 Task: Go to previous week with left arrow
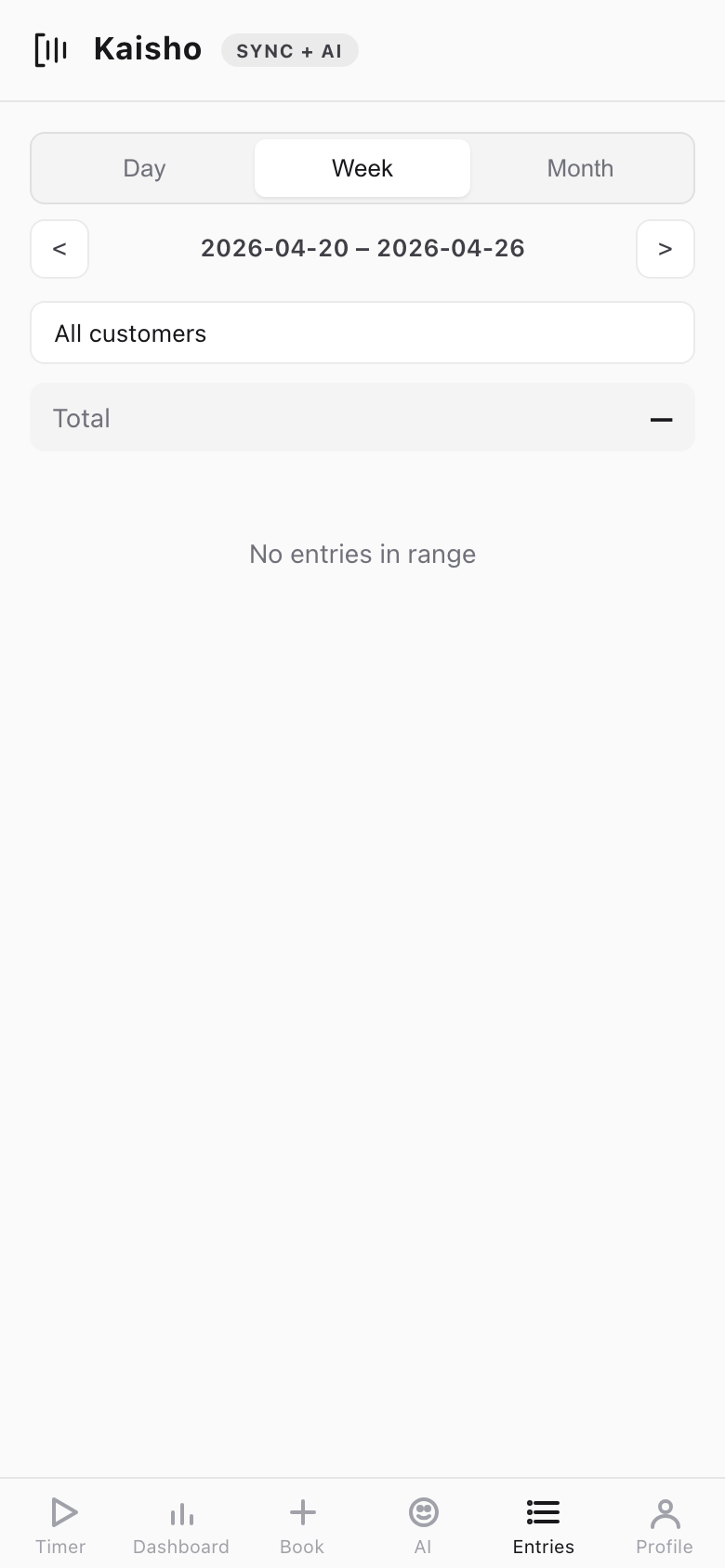(x=59, y=249)
